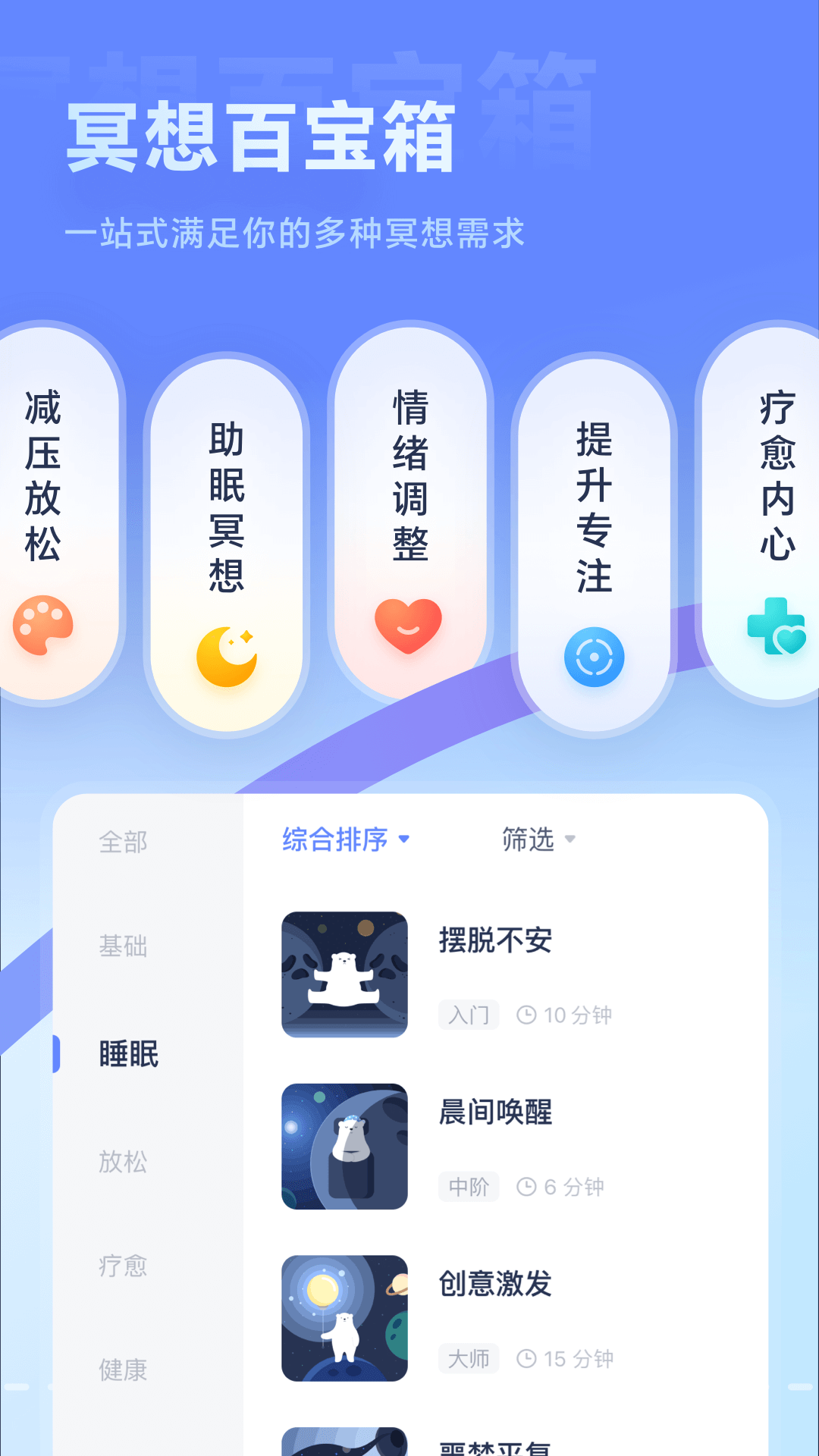Screen dimensions: 819x1456
Task: Click the blue indicator beside 睡眠
Action: click(55, 1053)
